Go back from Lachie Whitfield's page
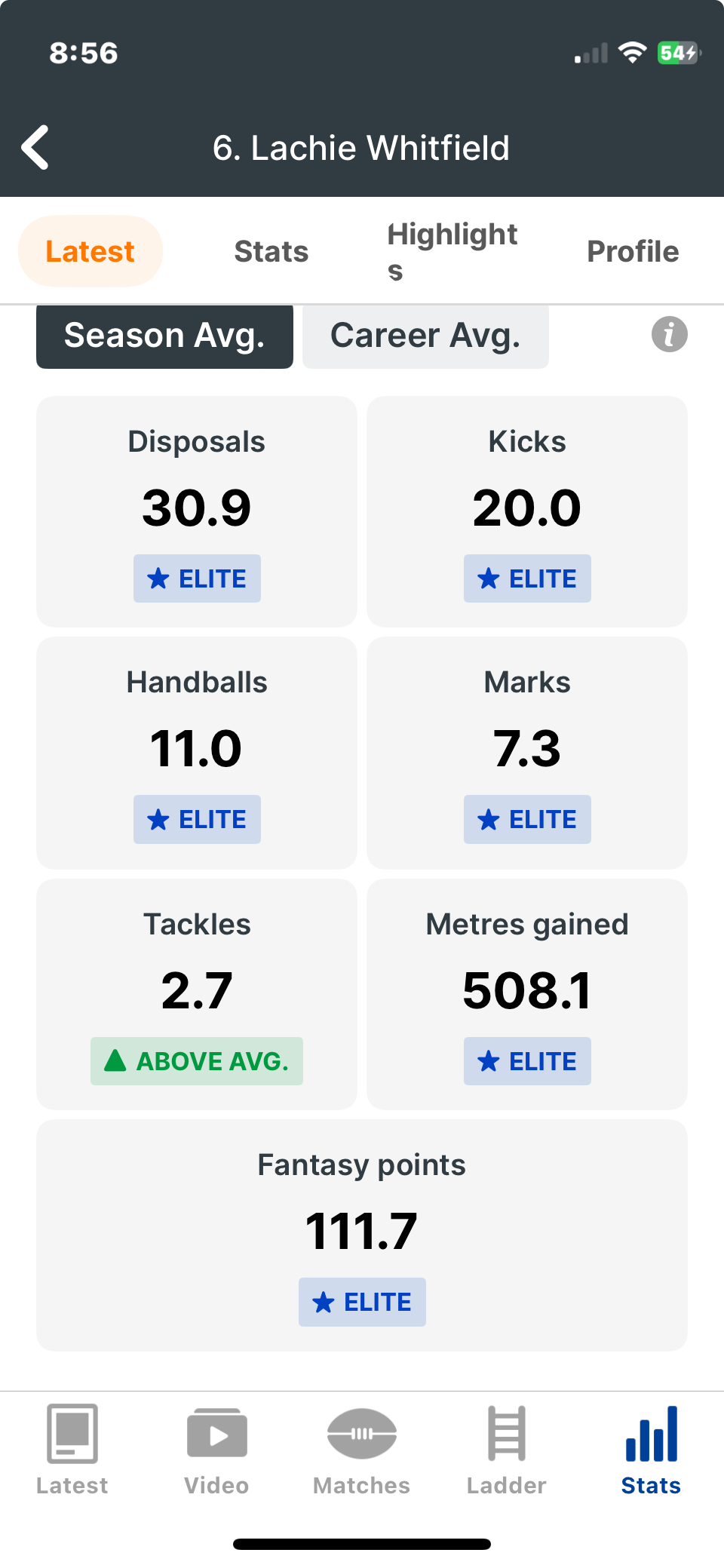 [x=35, y=148]
